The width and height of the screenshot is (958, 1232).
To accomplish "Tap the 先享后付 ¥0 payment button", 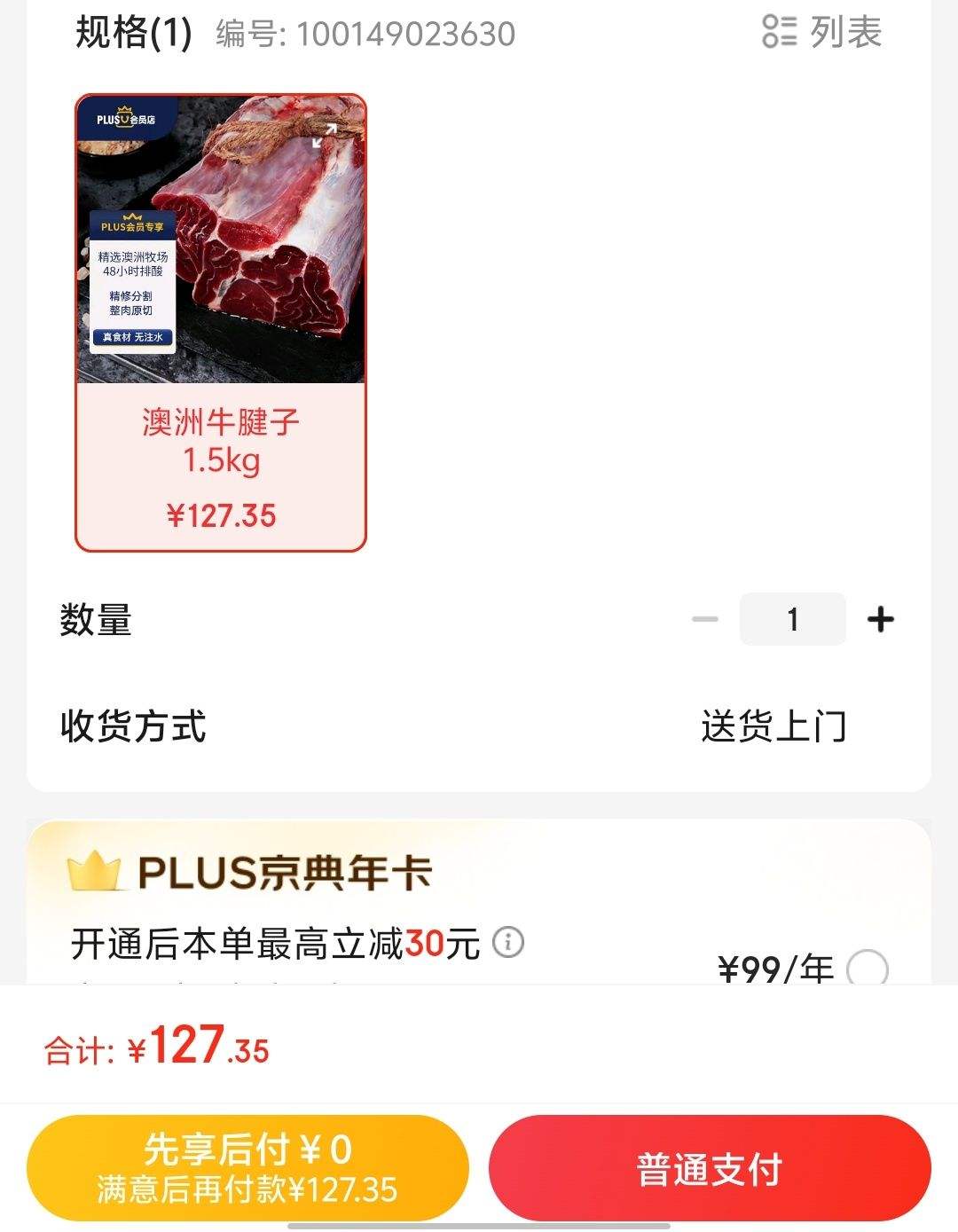I will pos(248,1171).
